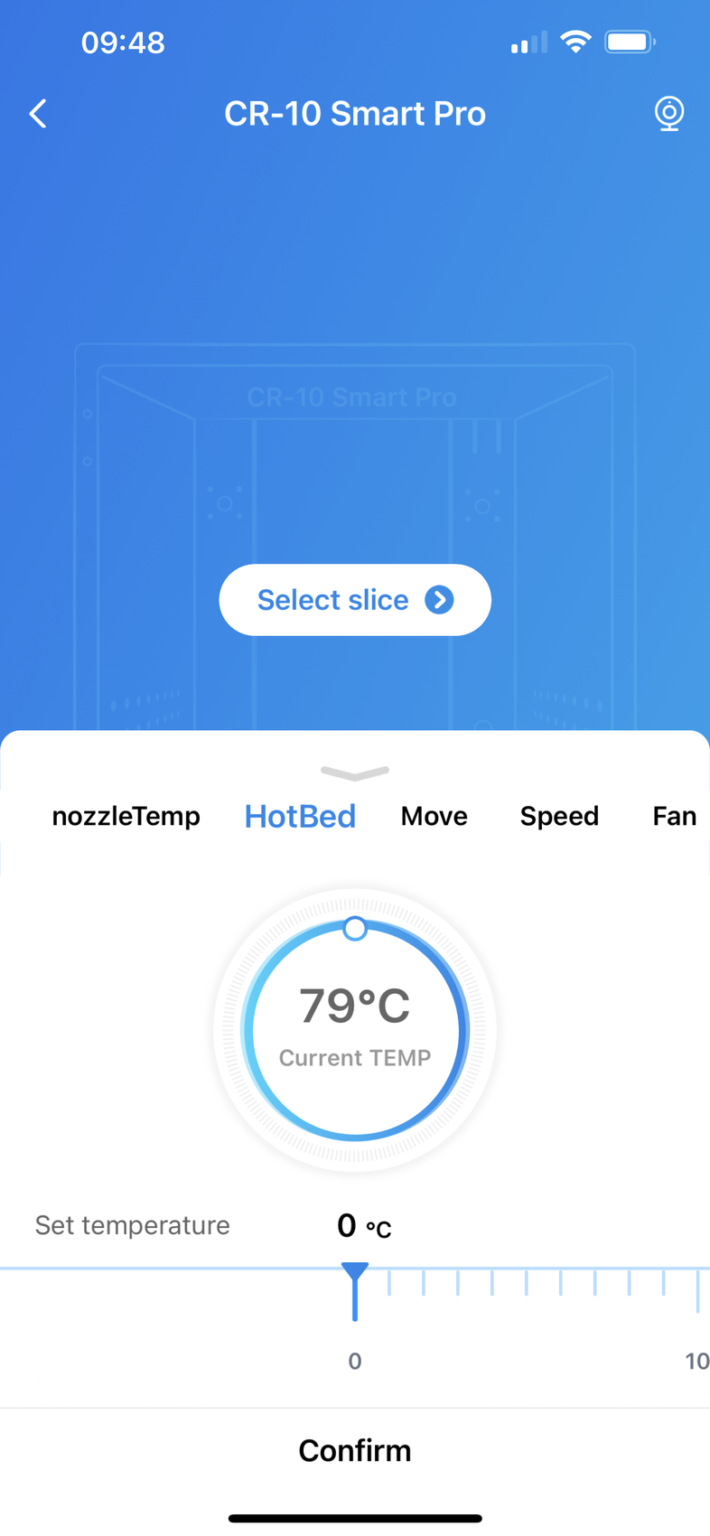
Task: Go back using the arrow icon
Action: point(38,114)
